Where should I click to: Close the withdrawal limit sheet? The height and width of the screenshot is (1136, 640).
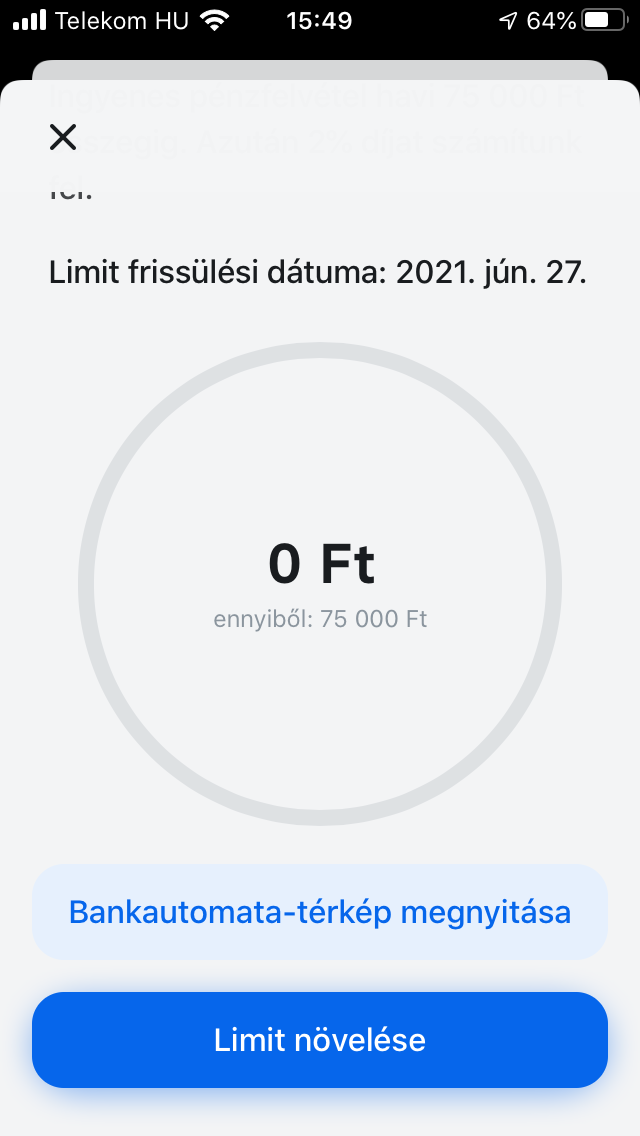pos(63,137)
